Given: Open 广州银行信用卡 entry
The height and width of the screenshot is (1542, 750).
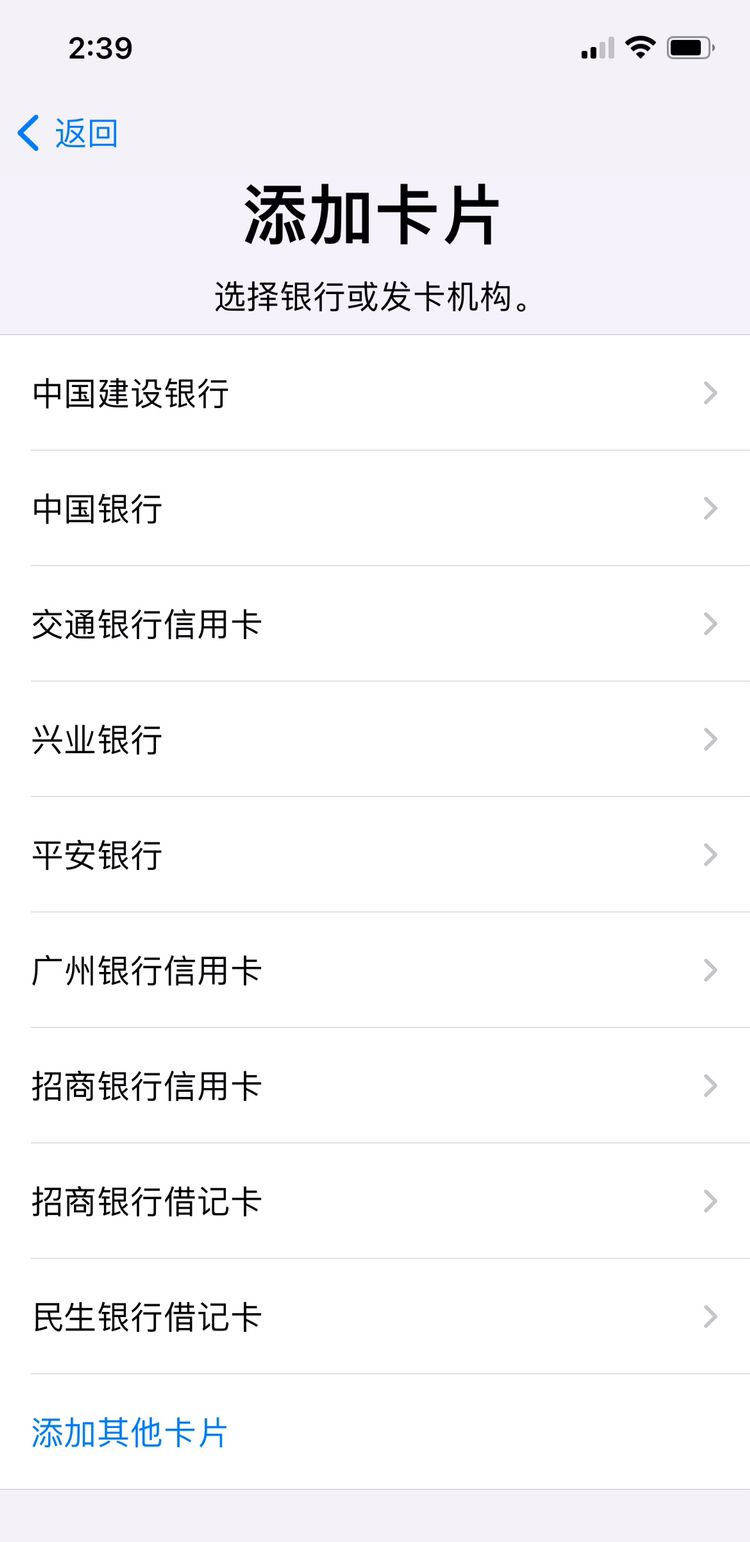Looking at the screenshot, I should click(147, 971).
